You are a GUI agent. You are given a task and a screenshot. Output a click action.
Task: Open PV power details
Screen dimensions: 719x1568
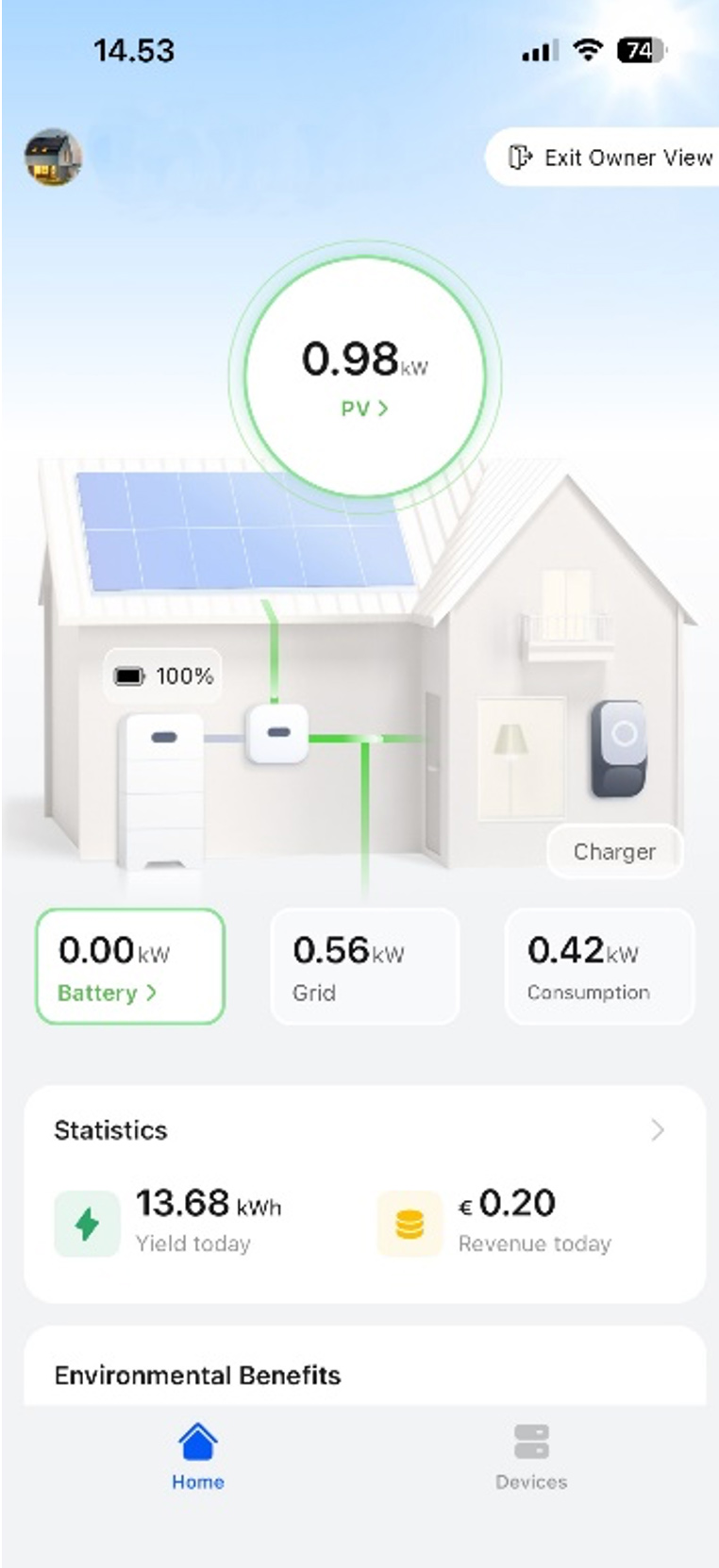click(x=364, y=409)
